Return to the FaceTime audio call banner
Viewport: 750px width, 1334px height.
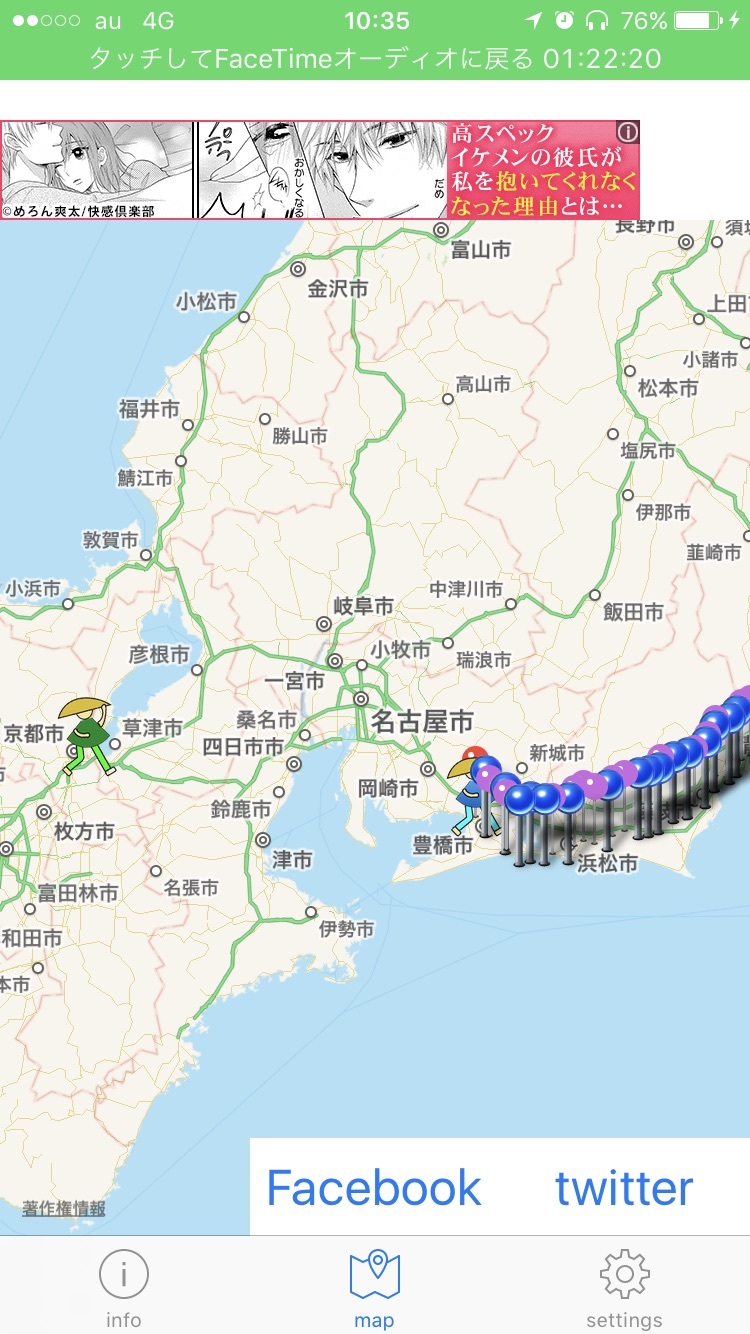click(375, 59)
